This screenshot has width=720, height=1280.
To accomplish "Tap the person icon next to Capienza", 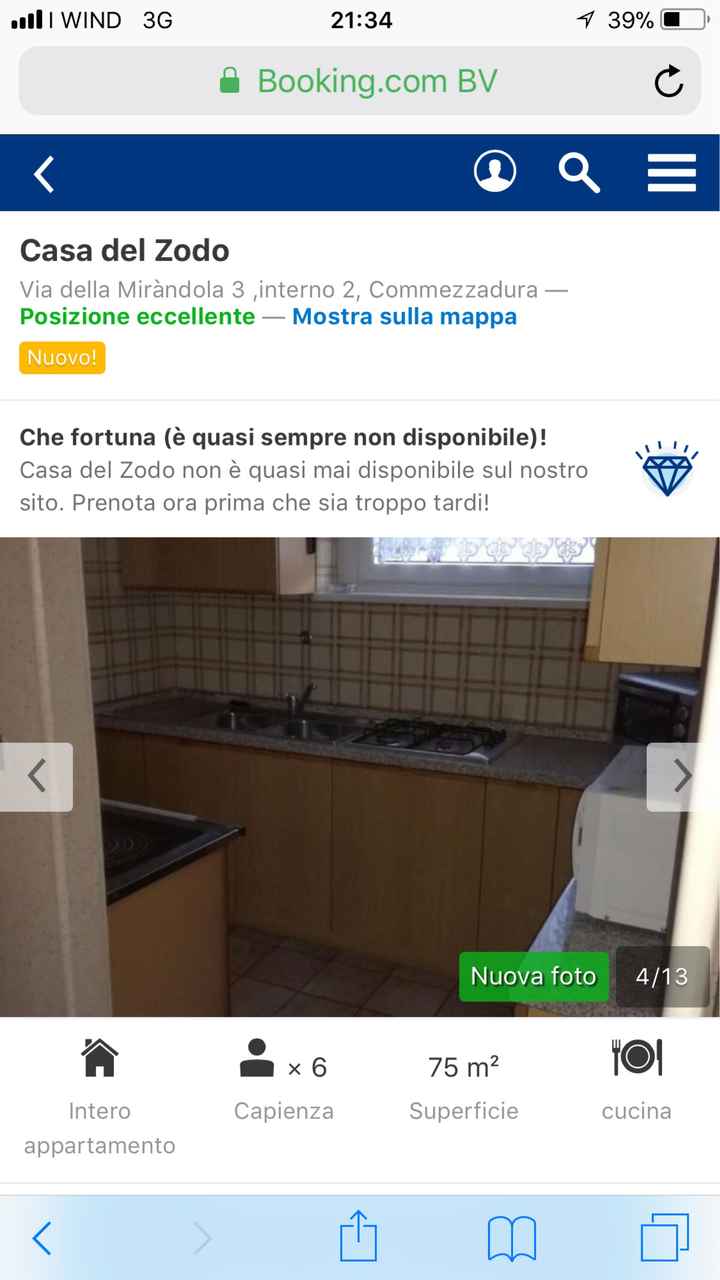I will point(257,1057).
